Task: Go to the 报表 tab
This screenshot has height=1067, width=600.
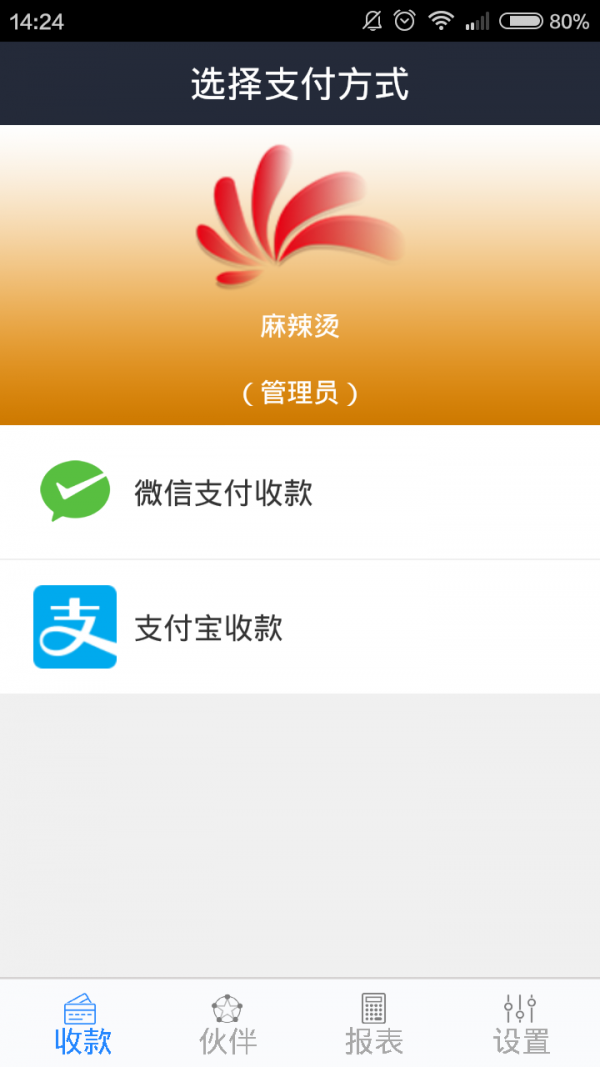Action: point(374,1024)
